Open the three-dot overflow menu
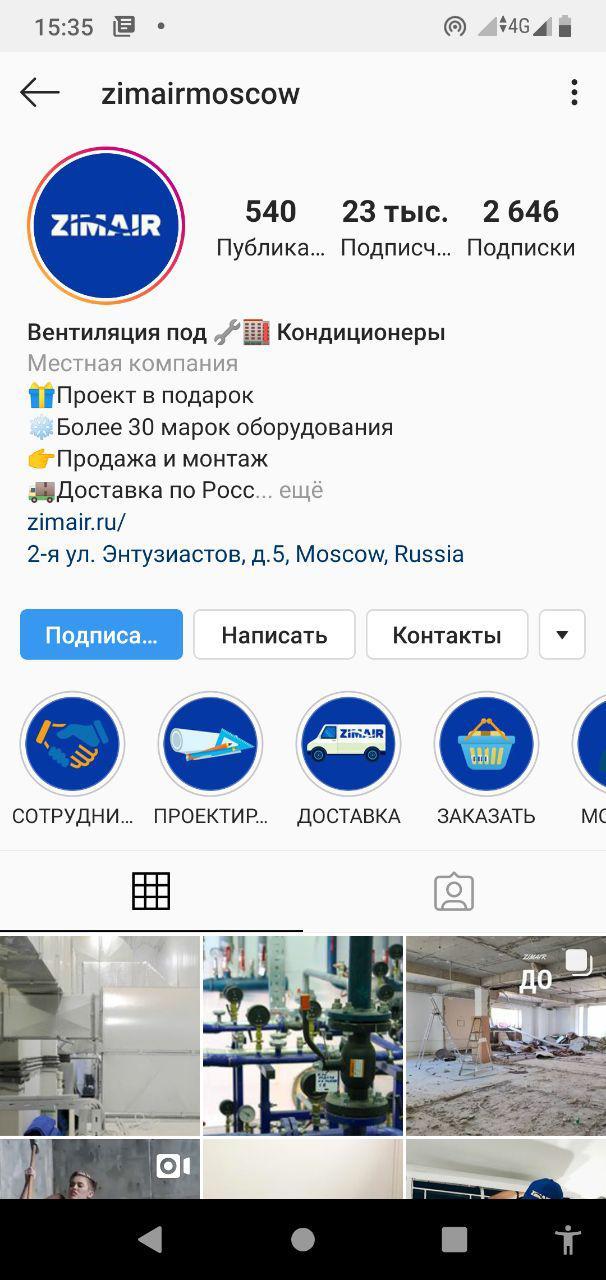The height and width of the screenshot is (1280, 606). tap(574, 93)
